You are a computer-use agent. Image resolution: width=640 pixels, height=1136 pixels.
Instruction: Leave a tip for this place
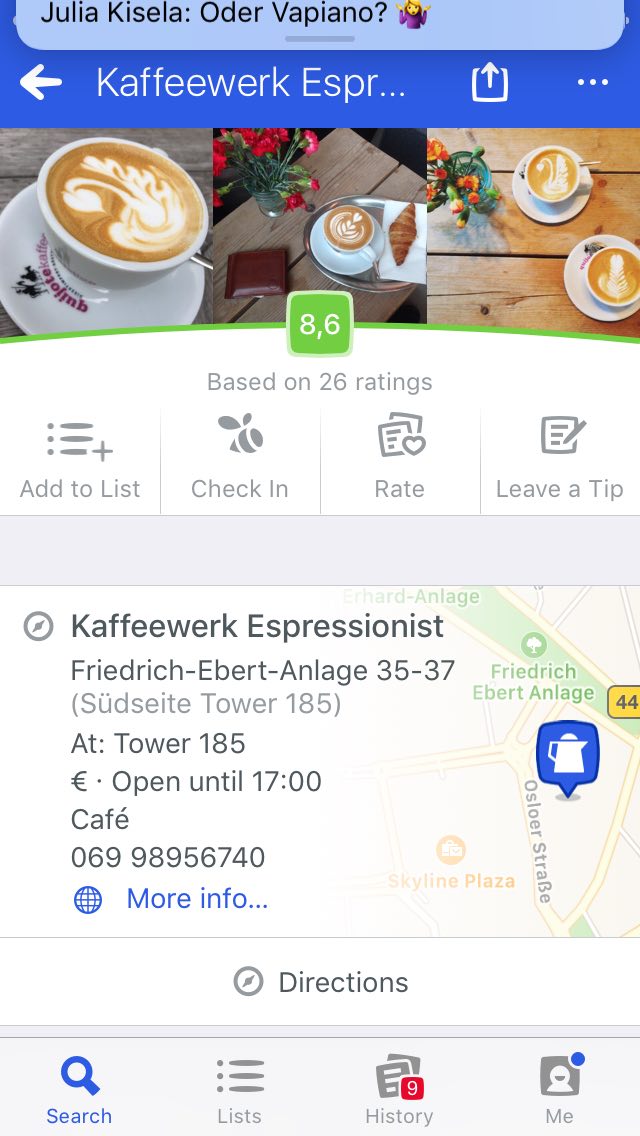pos(560,460)
